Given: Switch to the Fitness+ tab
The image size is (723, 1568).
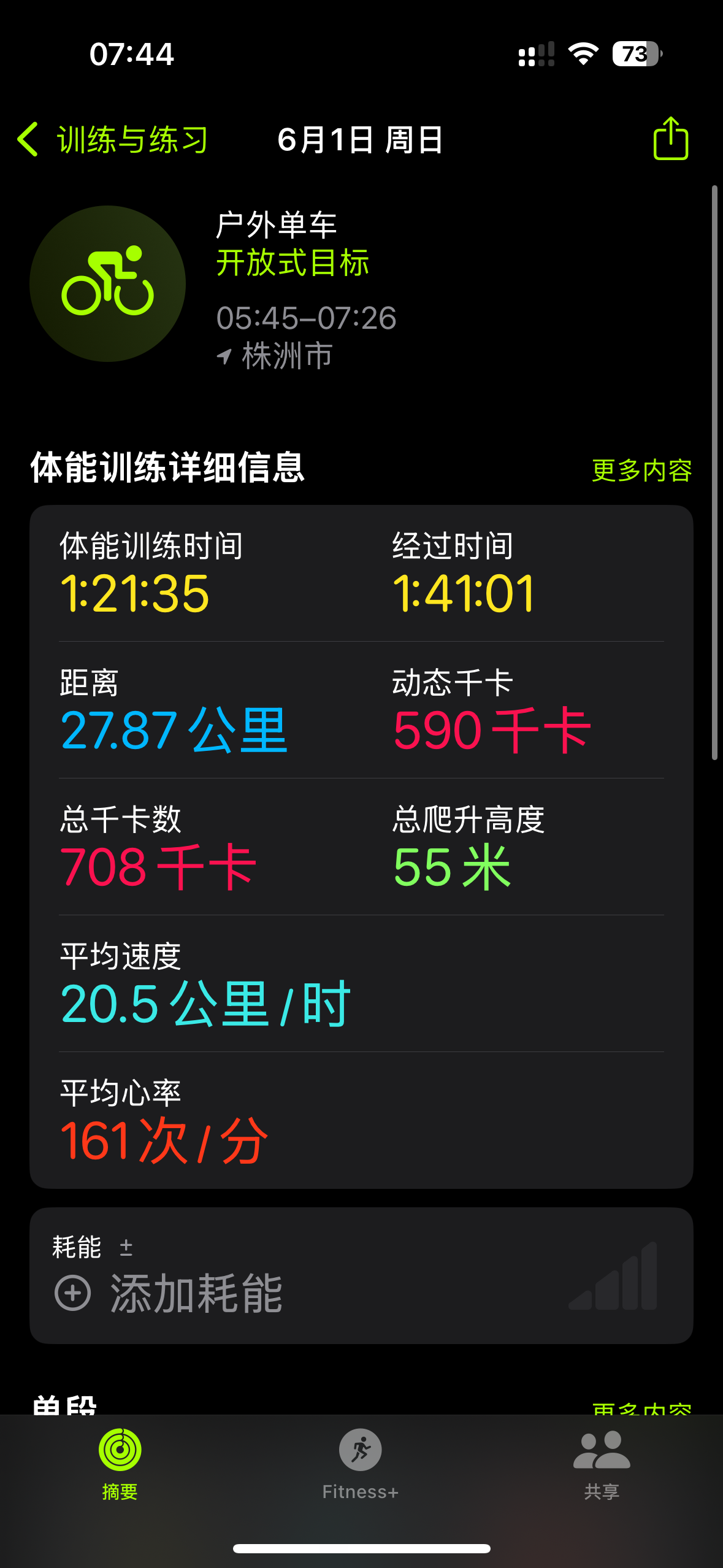Looking at the screenshot, I should (361, 1464).
